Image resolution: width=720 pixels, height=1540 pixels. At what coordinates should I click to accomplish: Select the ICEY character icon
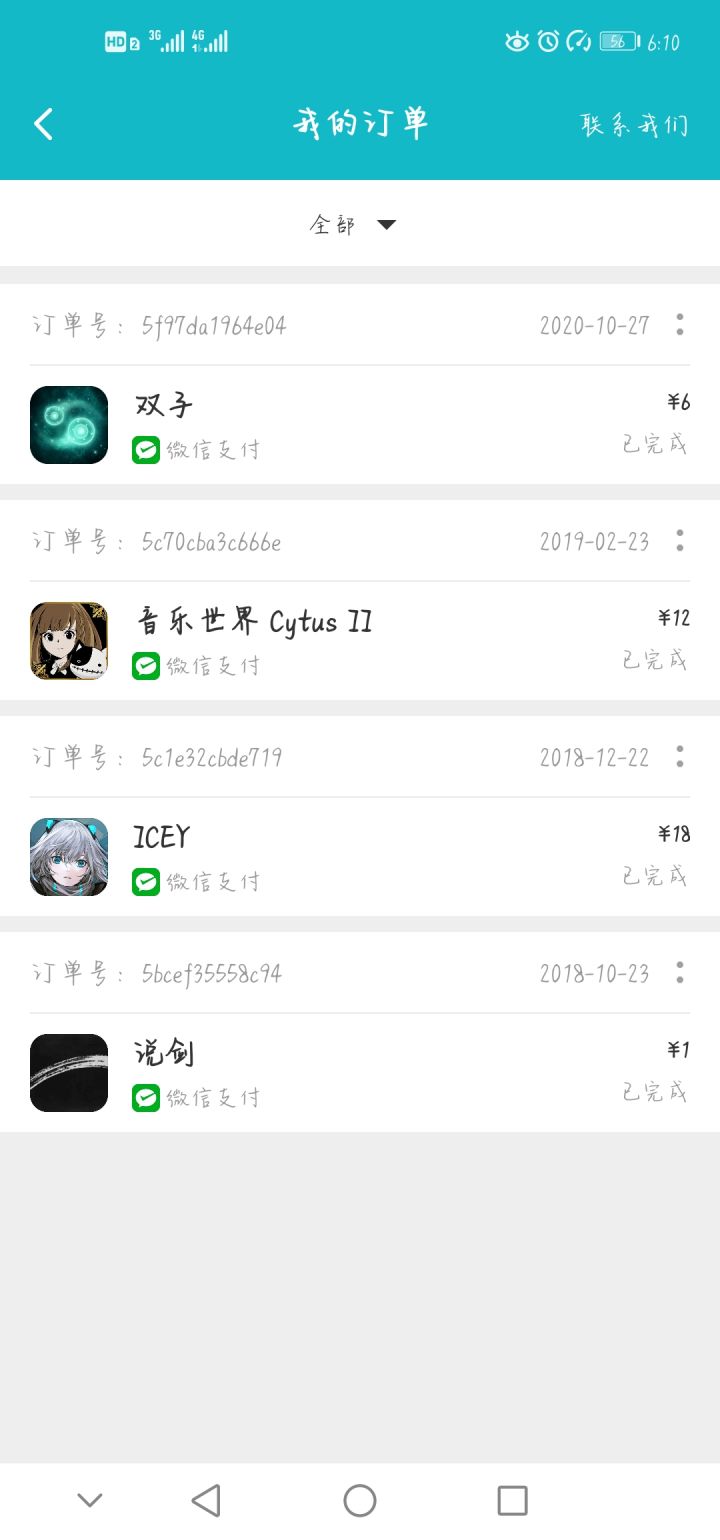point(68,856)
